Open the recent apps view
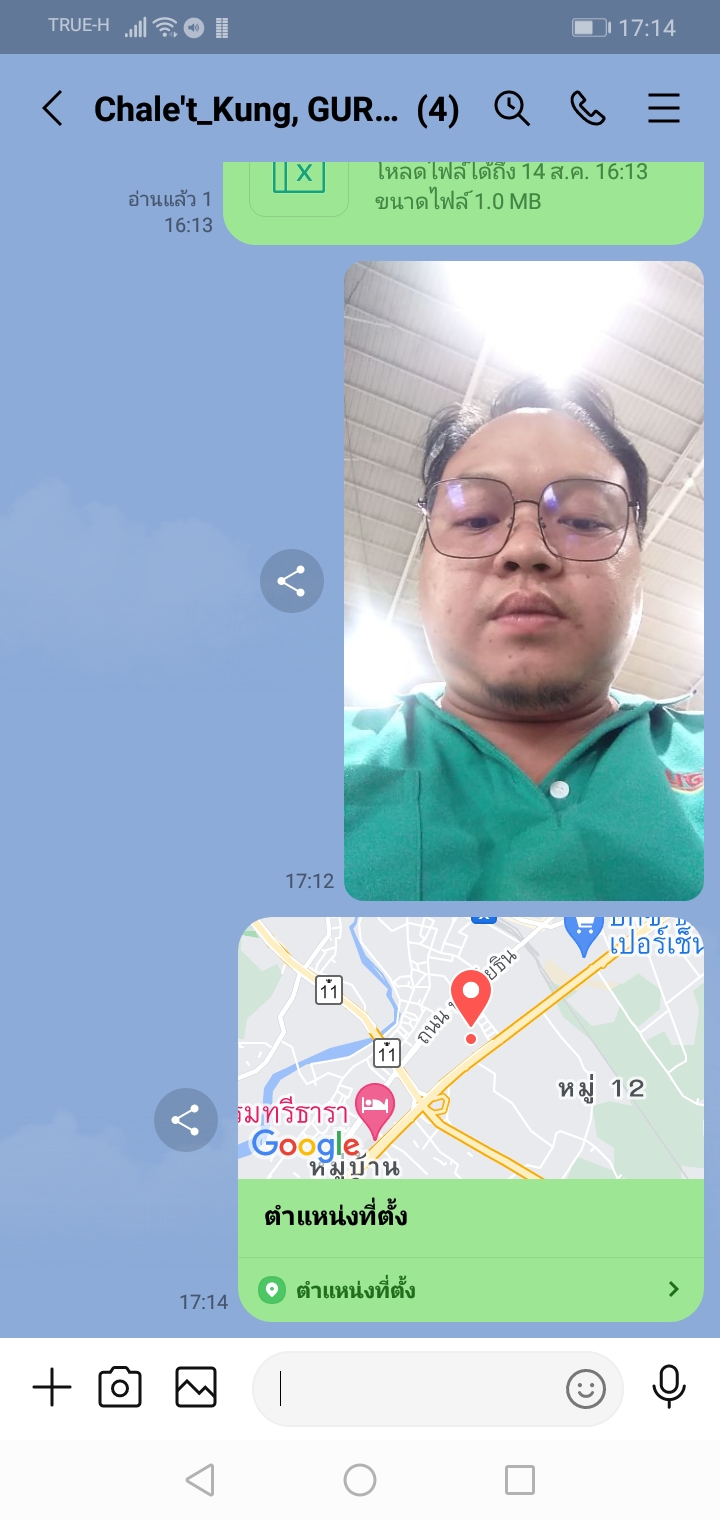This screenshot has width=720, height=1520. pos(520,1480)
